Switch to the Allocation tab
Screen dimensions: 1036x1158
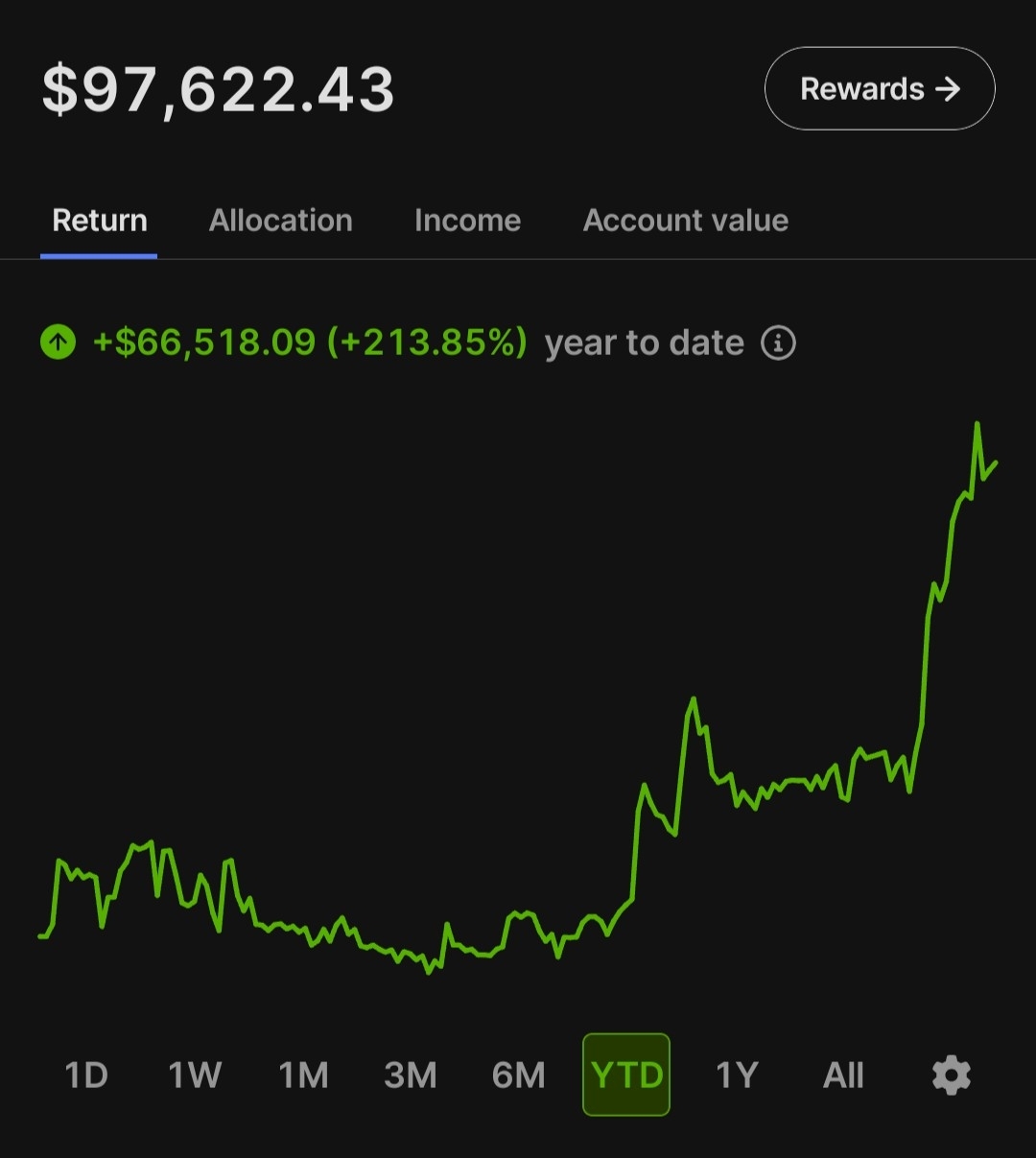coord(281,221)
